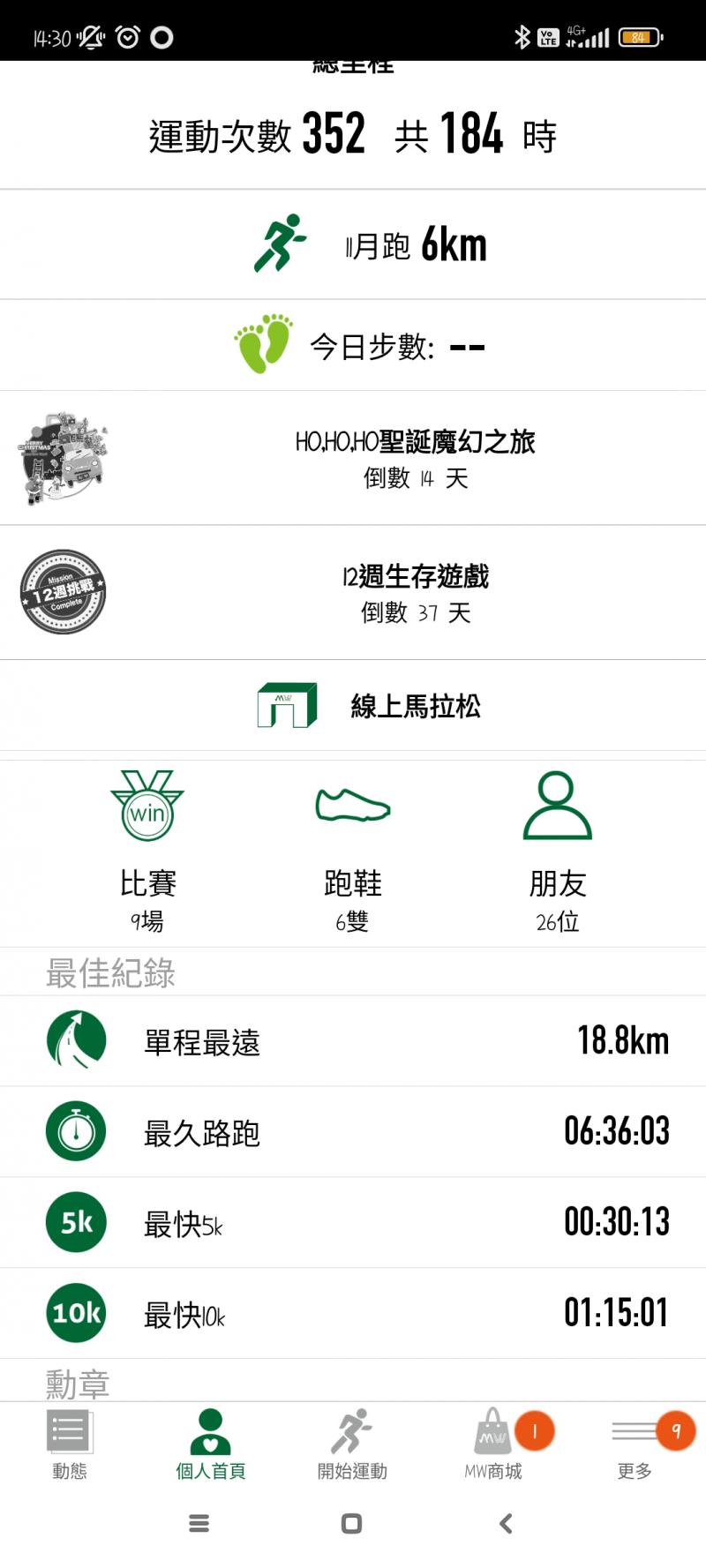The image size is (706, 1568).
Task: Open the 更多 tab
Action: 635,1444
